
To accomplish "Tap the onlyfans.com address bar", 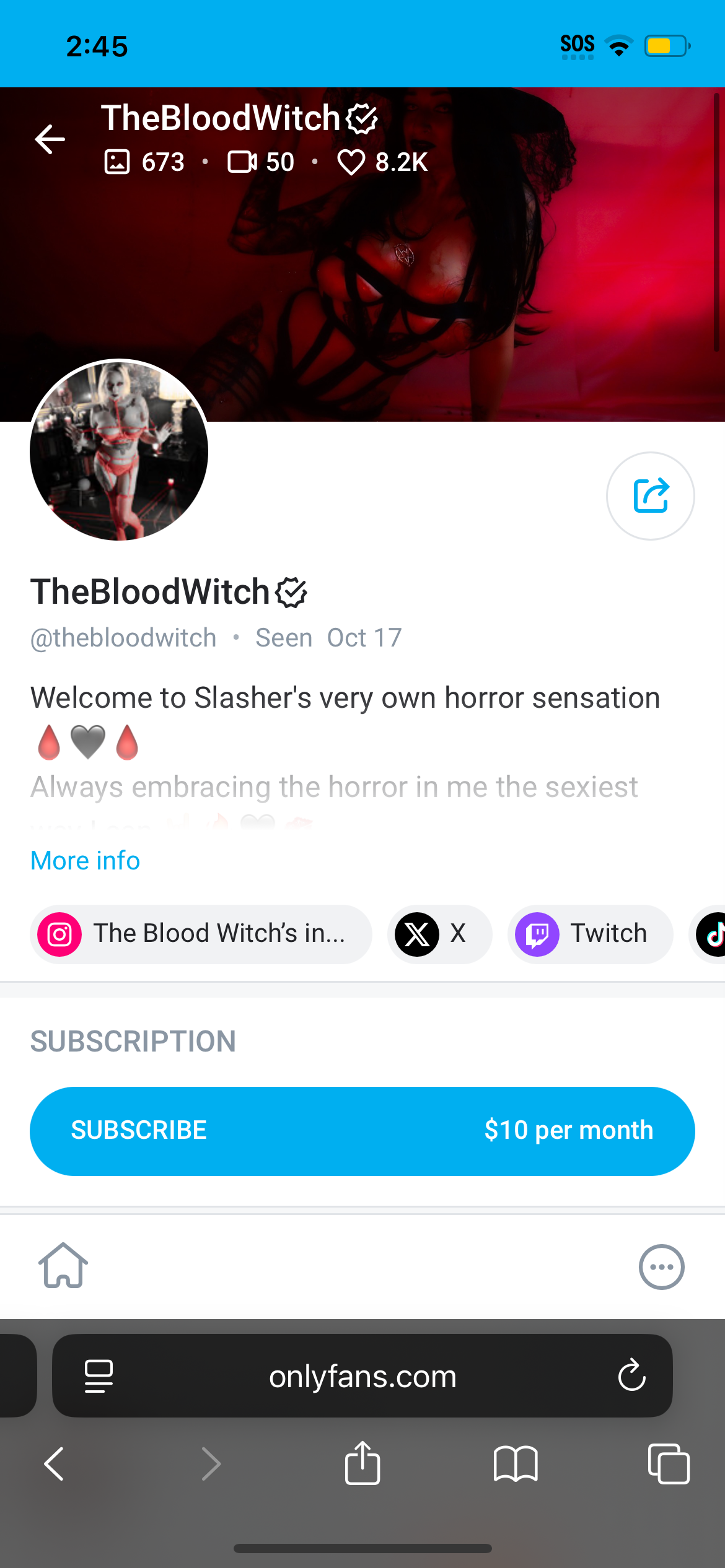I will coord(362,1376).
